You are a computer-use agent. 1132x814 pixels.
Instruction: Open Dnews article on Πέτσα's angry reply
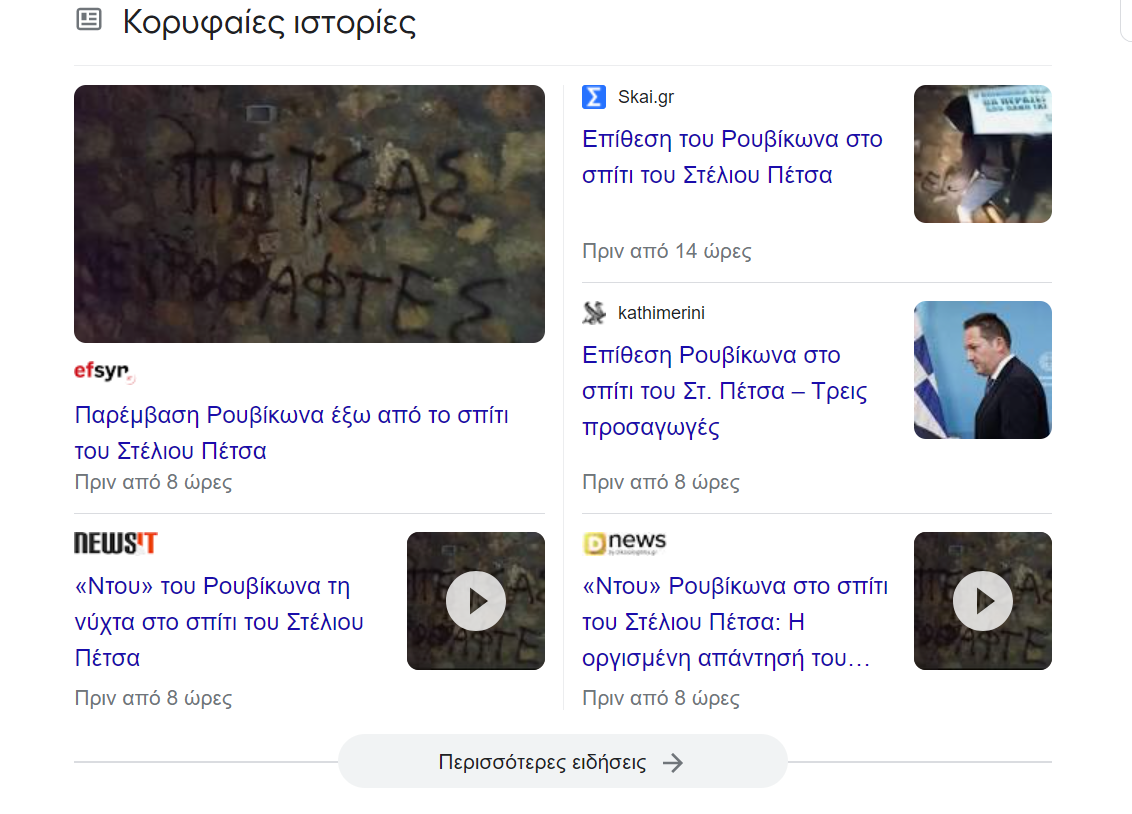pyautogui.click(x=735, y=622)
